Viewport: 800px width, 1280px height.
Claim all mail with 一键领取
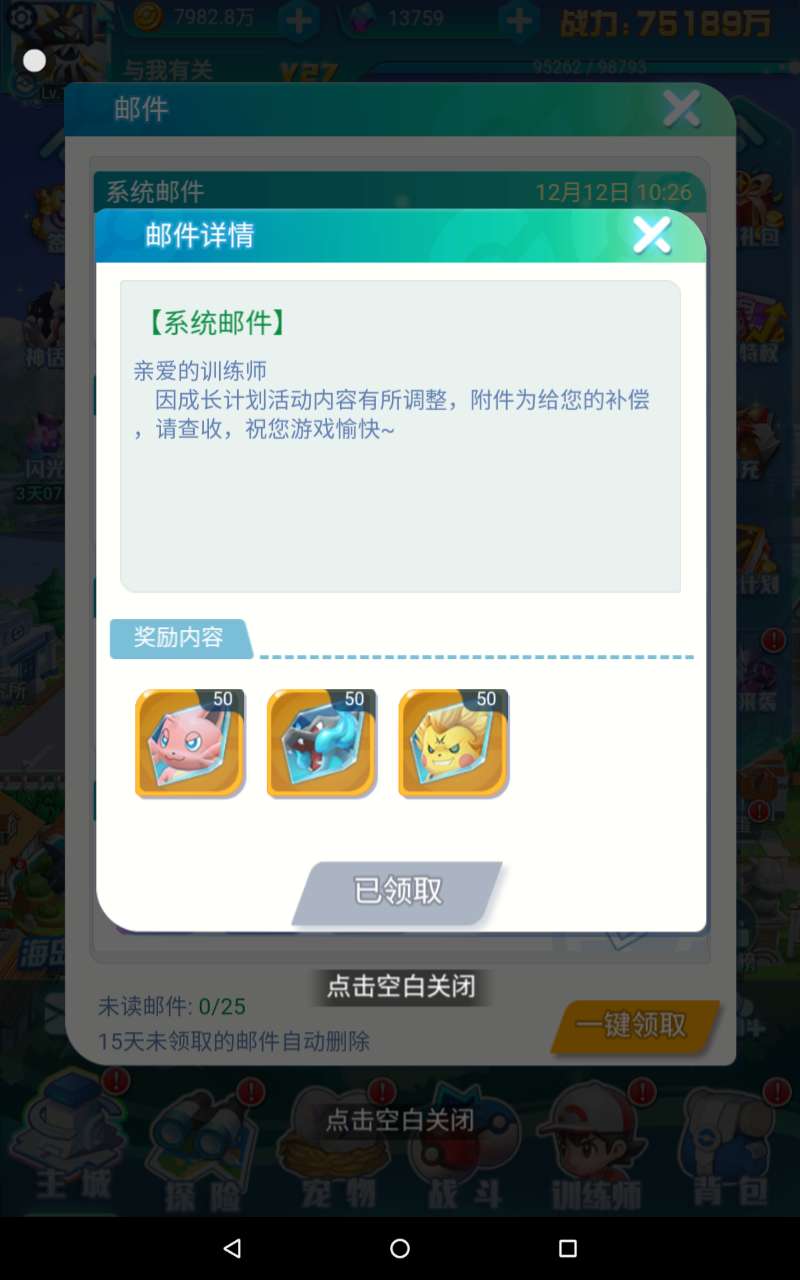635,1026
